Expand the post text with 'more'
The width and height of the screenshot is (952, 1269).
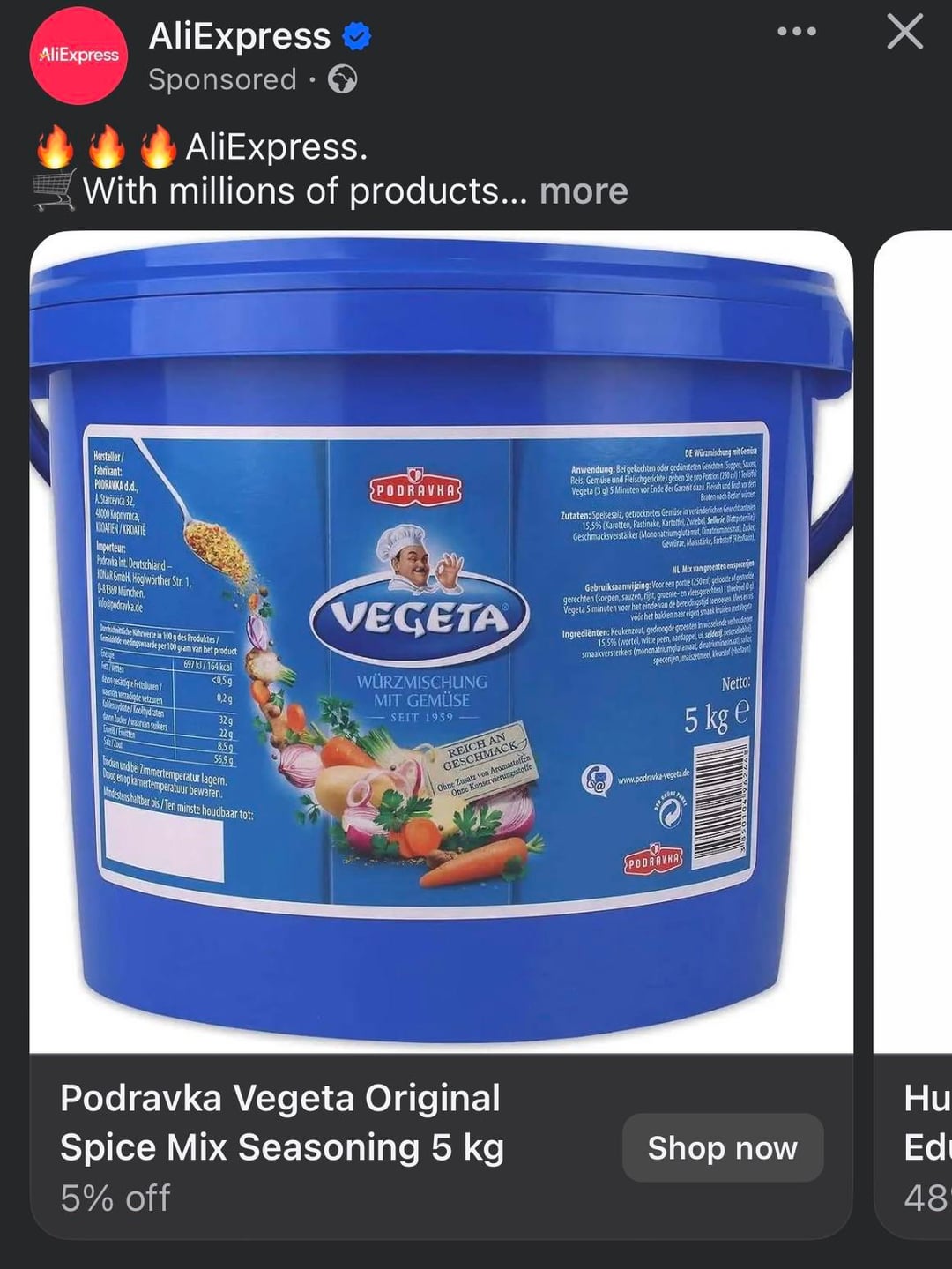coord(584,191)
